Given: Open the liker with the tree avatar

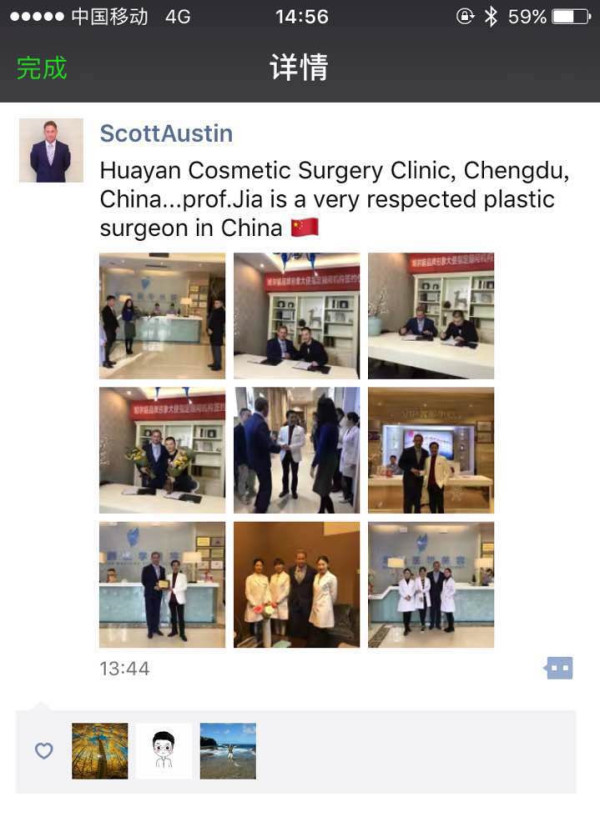Looking at the screenshot, I should tap(100, 751).
